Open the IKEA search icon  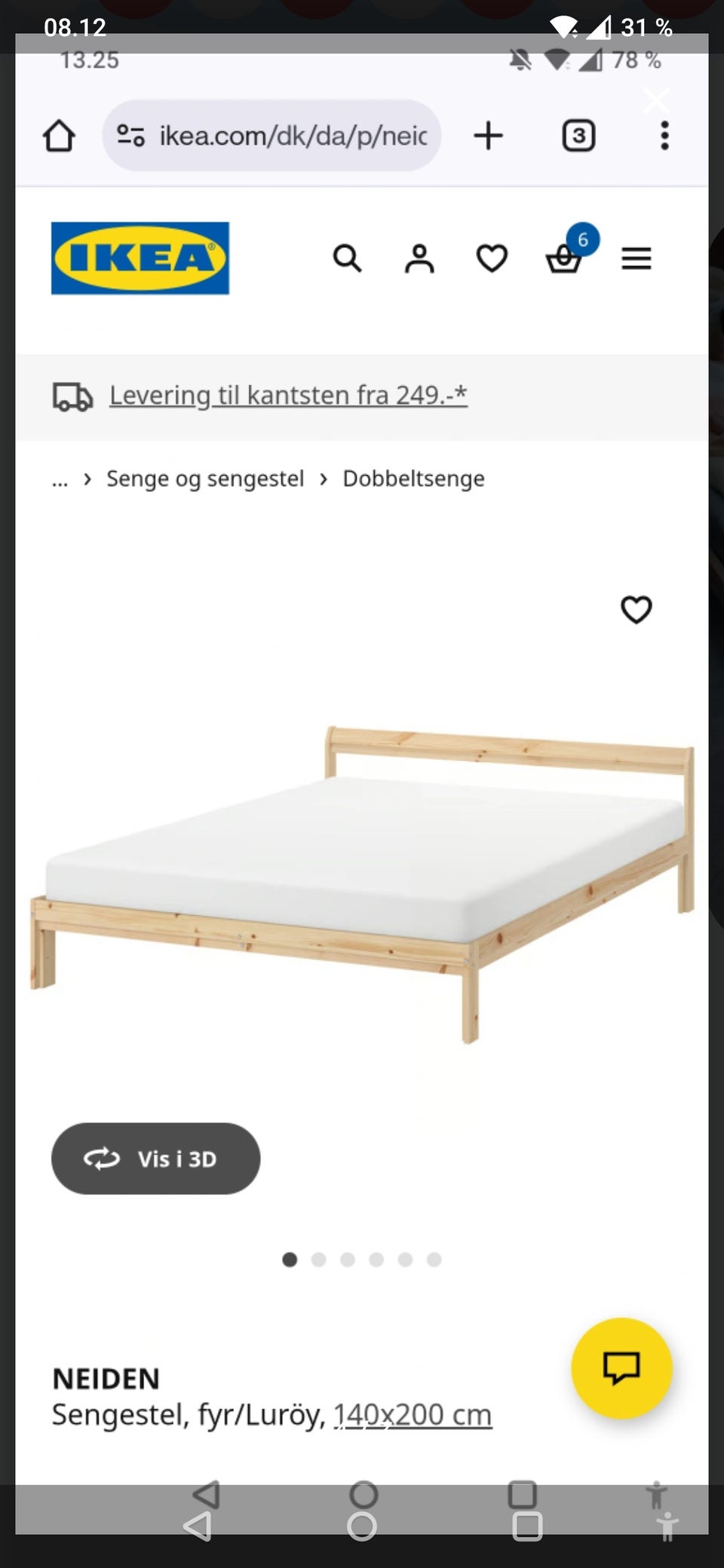click(x=348, y=259)
